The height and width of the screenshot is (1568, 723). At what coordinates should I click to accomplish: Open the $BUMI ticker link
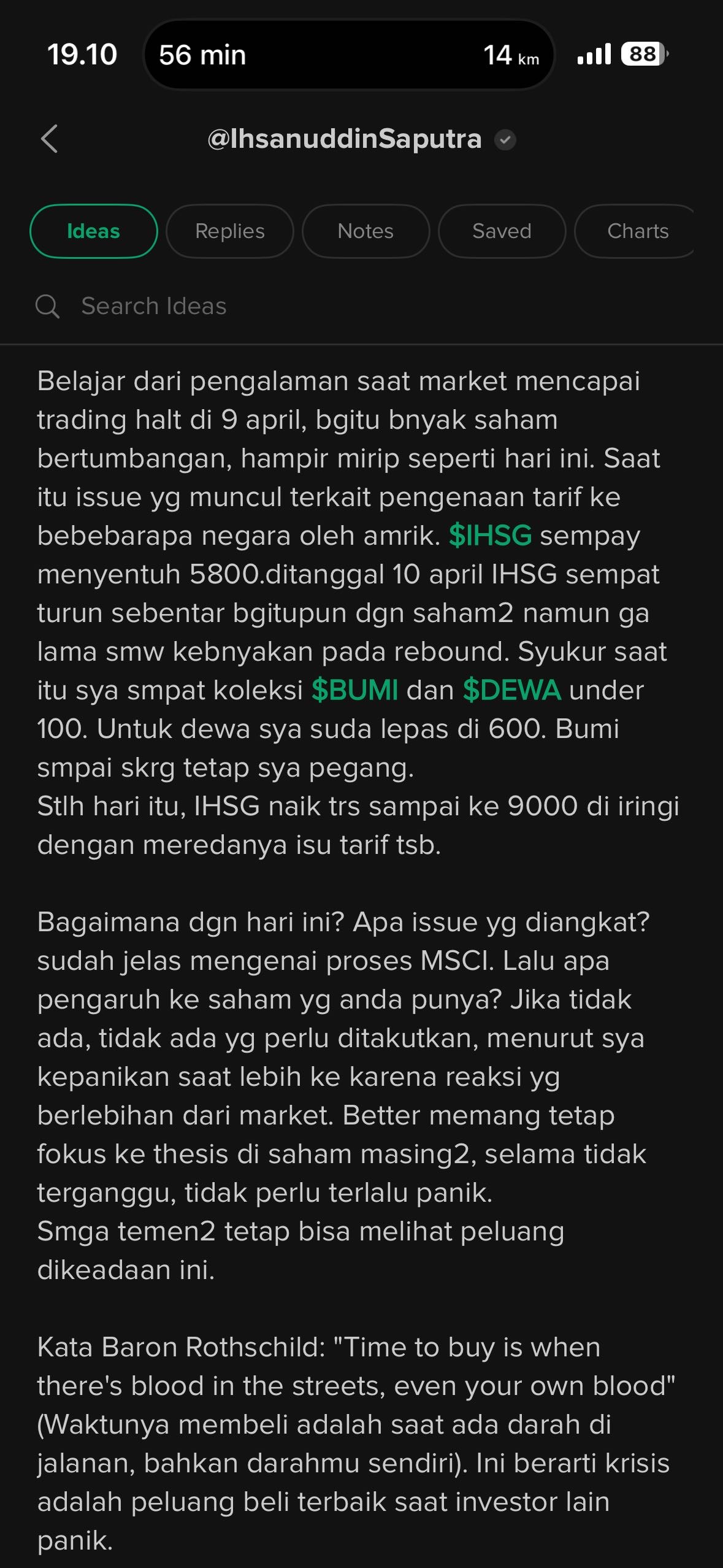coord(354,690)
